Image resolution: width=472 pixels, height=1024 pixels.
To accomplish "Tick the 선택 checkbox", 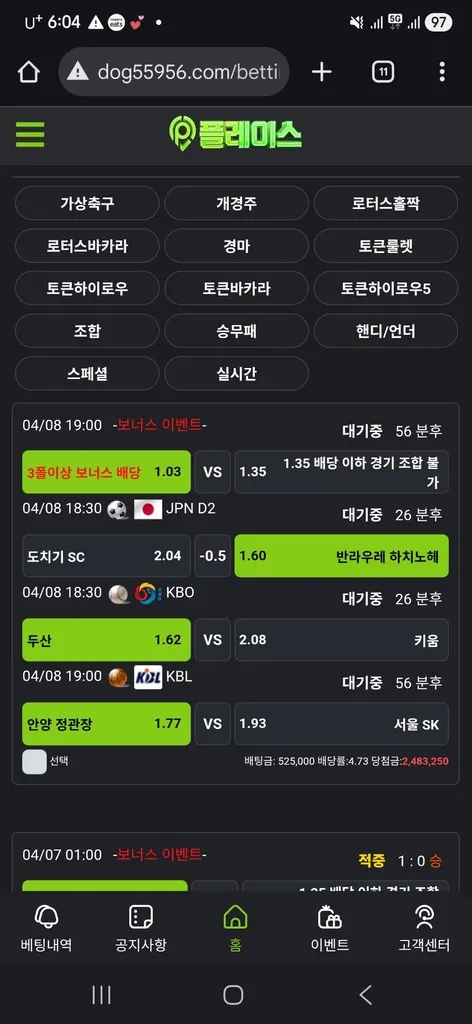I will (35, 761).
